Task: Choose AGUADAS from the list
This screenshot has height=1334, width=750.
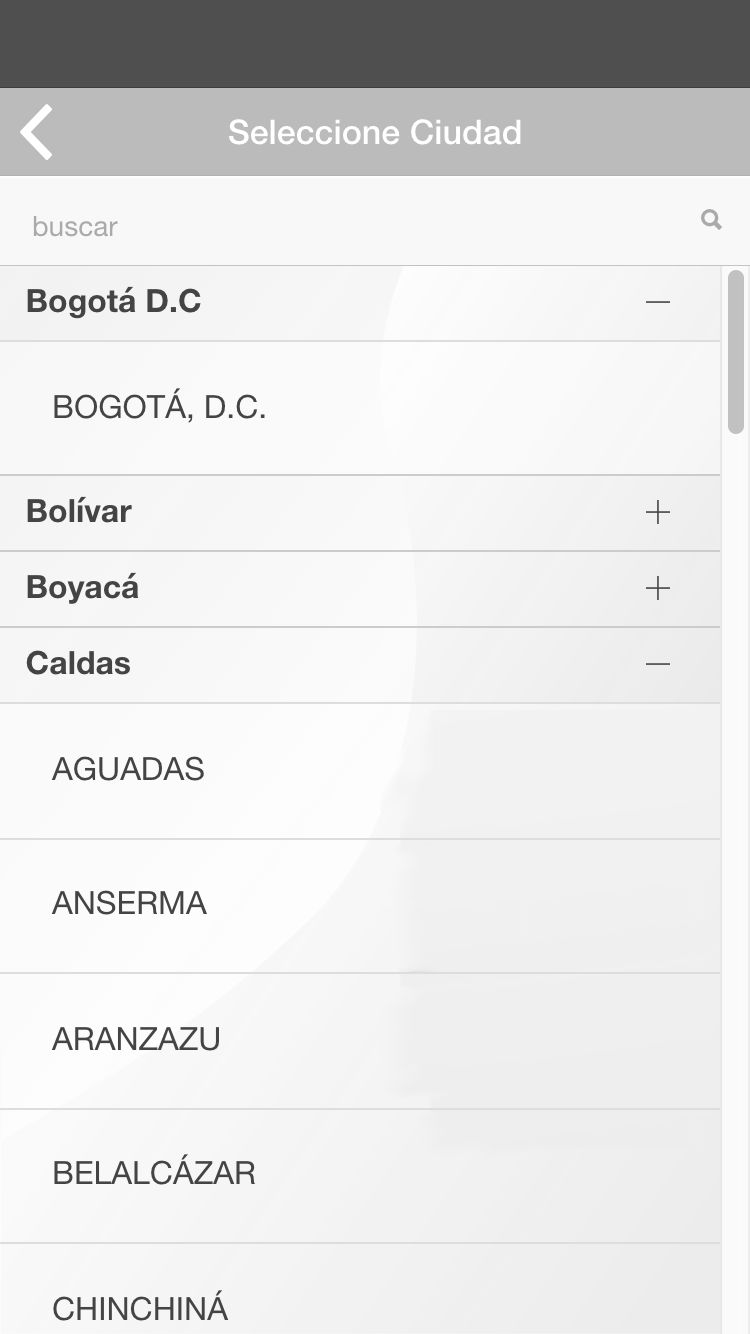Action: pyautogui.click(x=129, y=770)
